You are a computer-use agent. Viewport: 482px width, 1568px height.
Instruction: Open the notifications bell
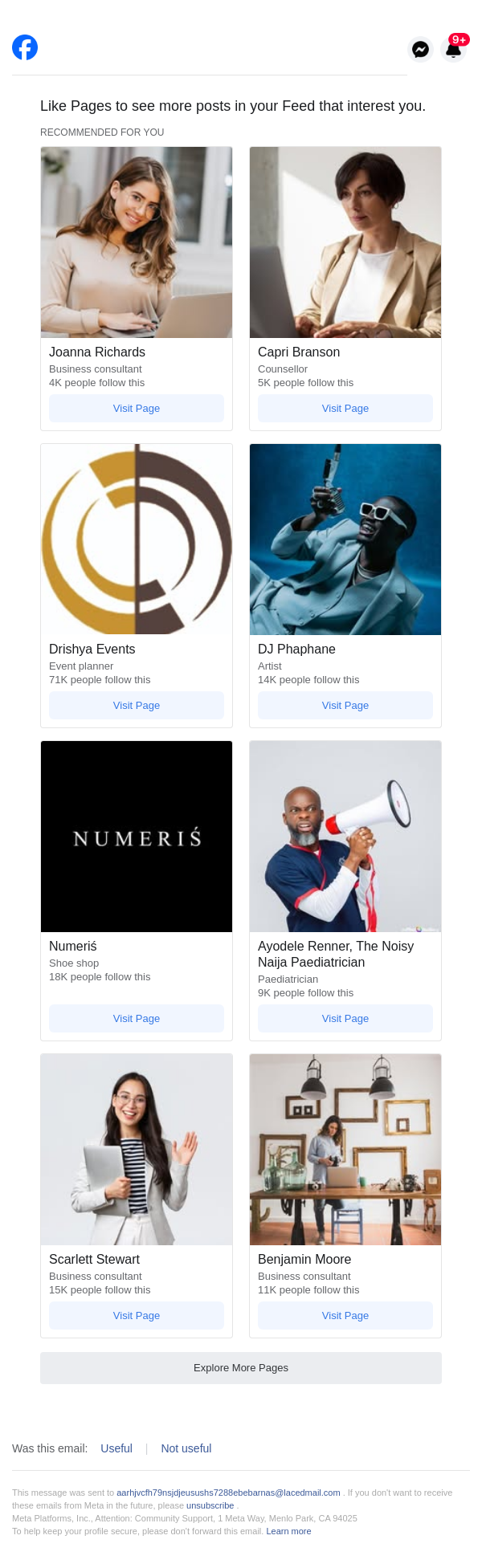pyautogui.click(x=453, y=50)
